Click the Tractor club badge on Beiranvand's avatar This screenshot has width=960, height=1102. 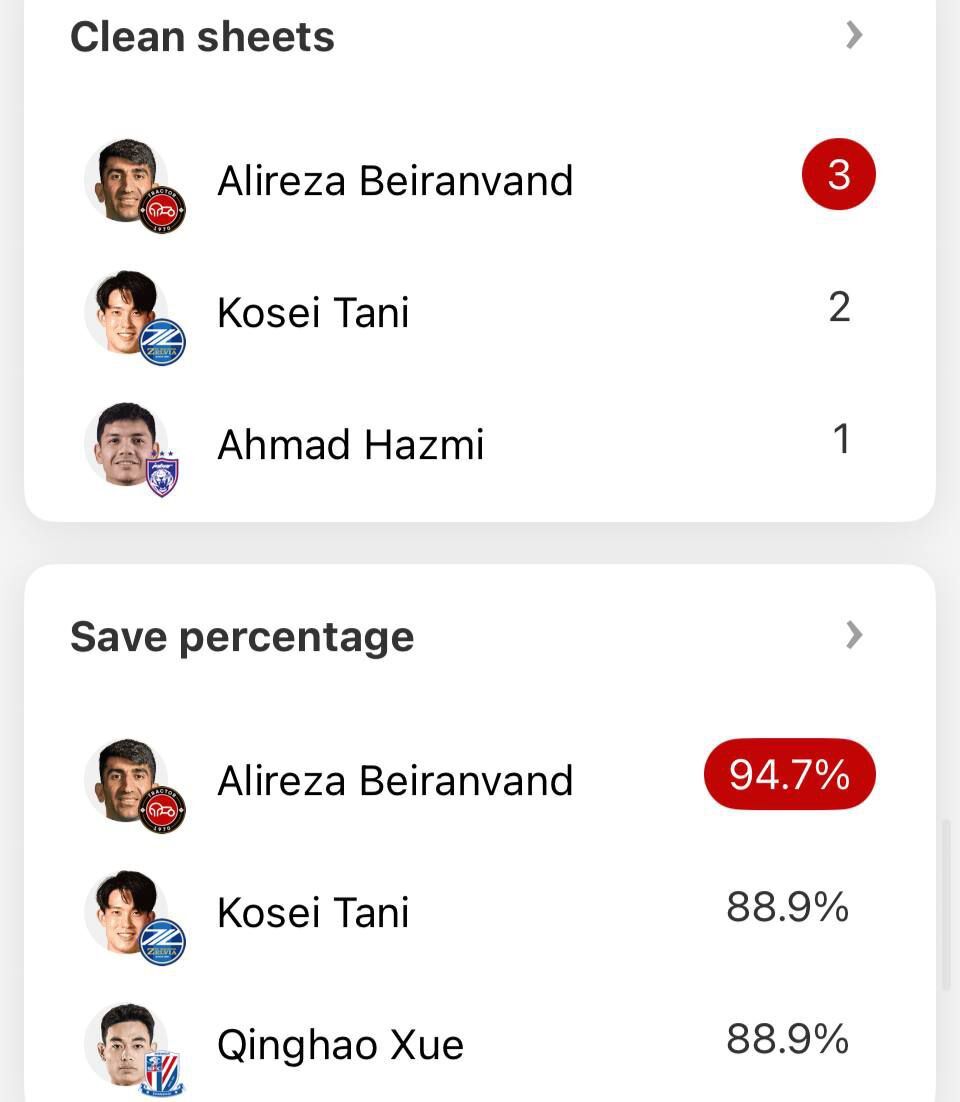coord(165,208)
